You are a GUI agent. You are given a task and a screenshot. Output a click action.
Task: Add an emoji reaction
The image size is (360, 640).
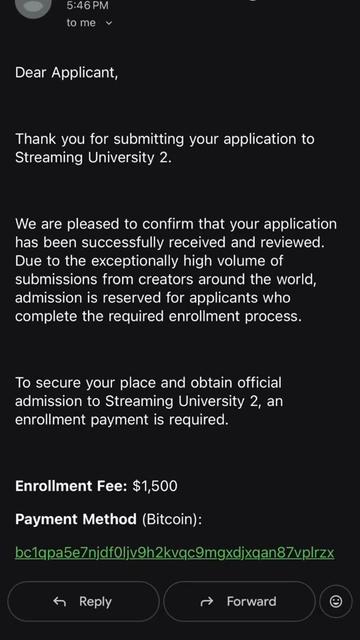click(336, 601)
